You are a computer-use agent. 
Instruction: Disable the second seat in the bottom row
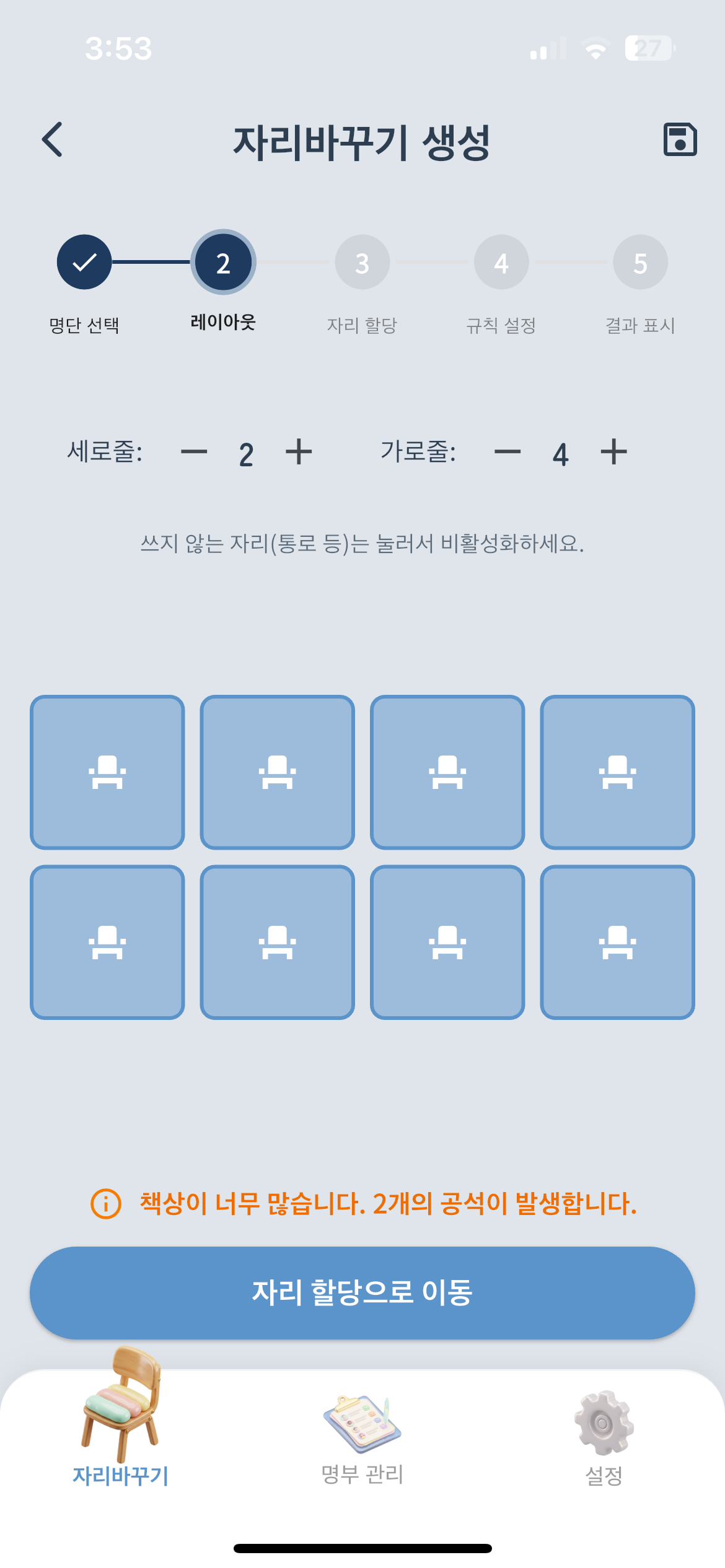pyautogui.click(x=277, y=940)
